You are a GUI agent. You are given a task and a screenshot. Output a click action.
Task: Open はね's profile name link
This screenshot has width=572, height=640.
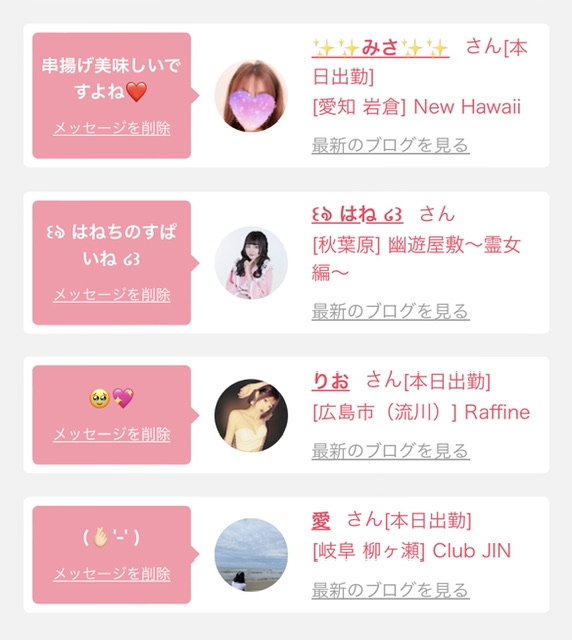pos(357,214)
